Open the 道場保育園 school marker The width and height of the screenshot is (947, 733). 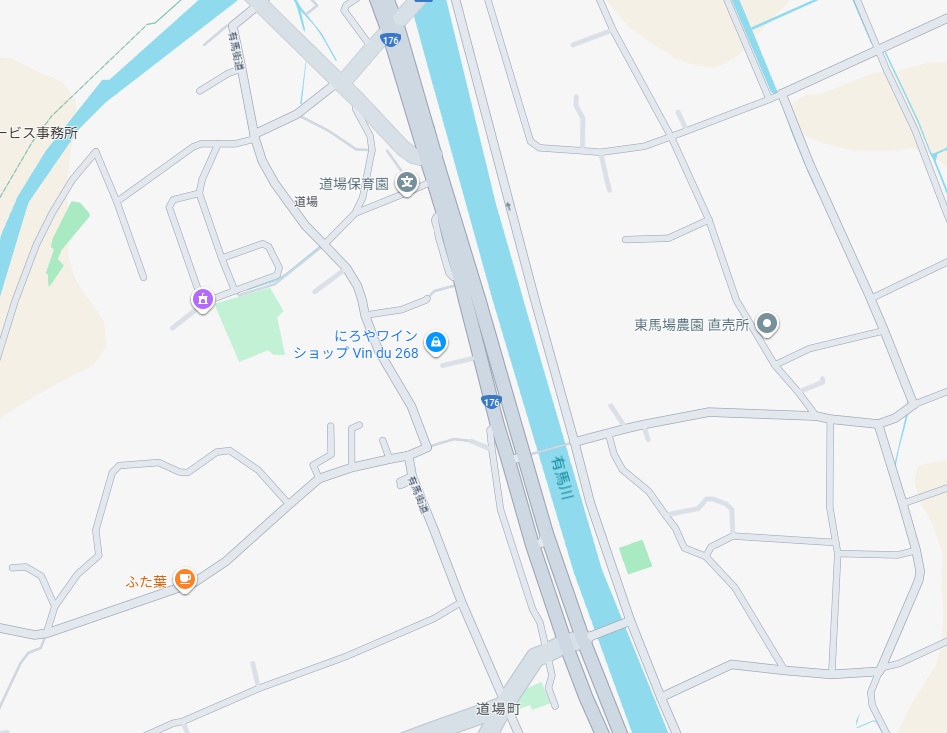click(x=406, y=183)
